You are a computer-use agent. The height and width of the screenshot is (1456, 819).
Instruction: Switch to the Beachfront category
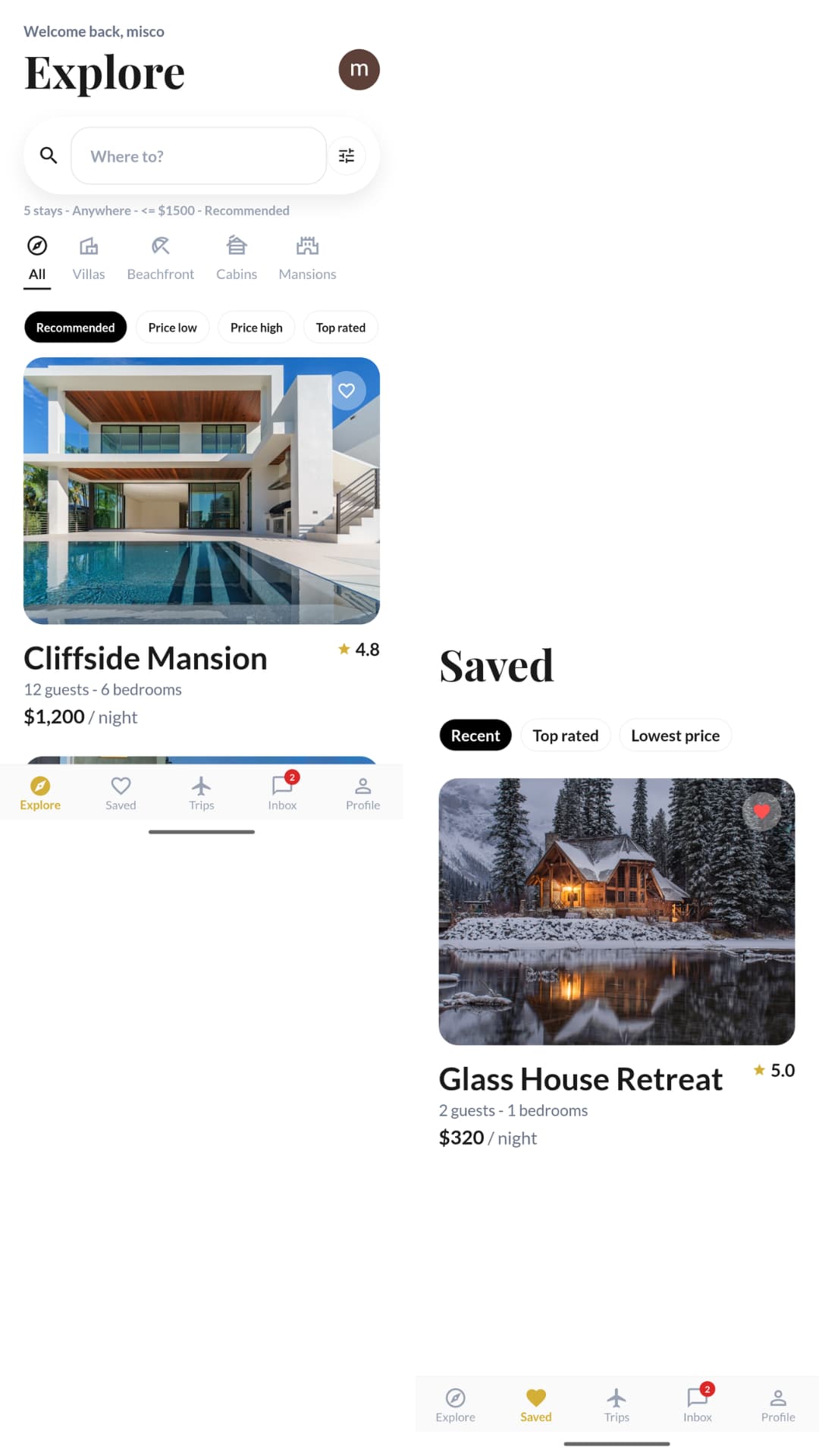pos(160,258)
